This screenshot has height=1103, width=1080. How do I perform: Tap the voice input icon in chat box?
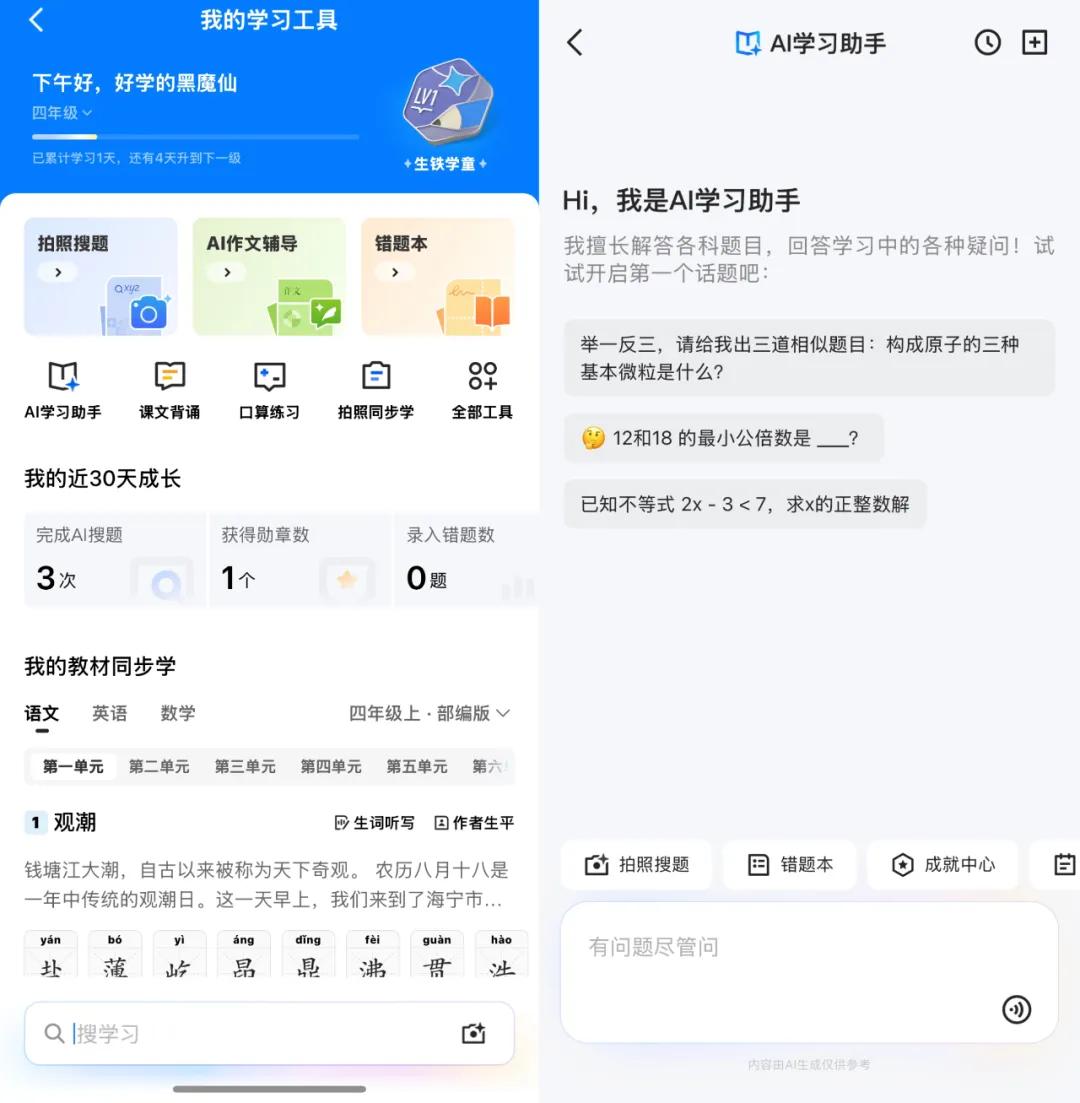[1016, 1010]
